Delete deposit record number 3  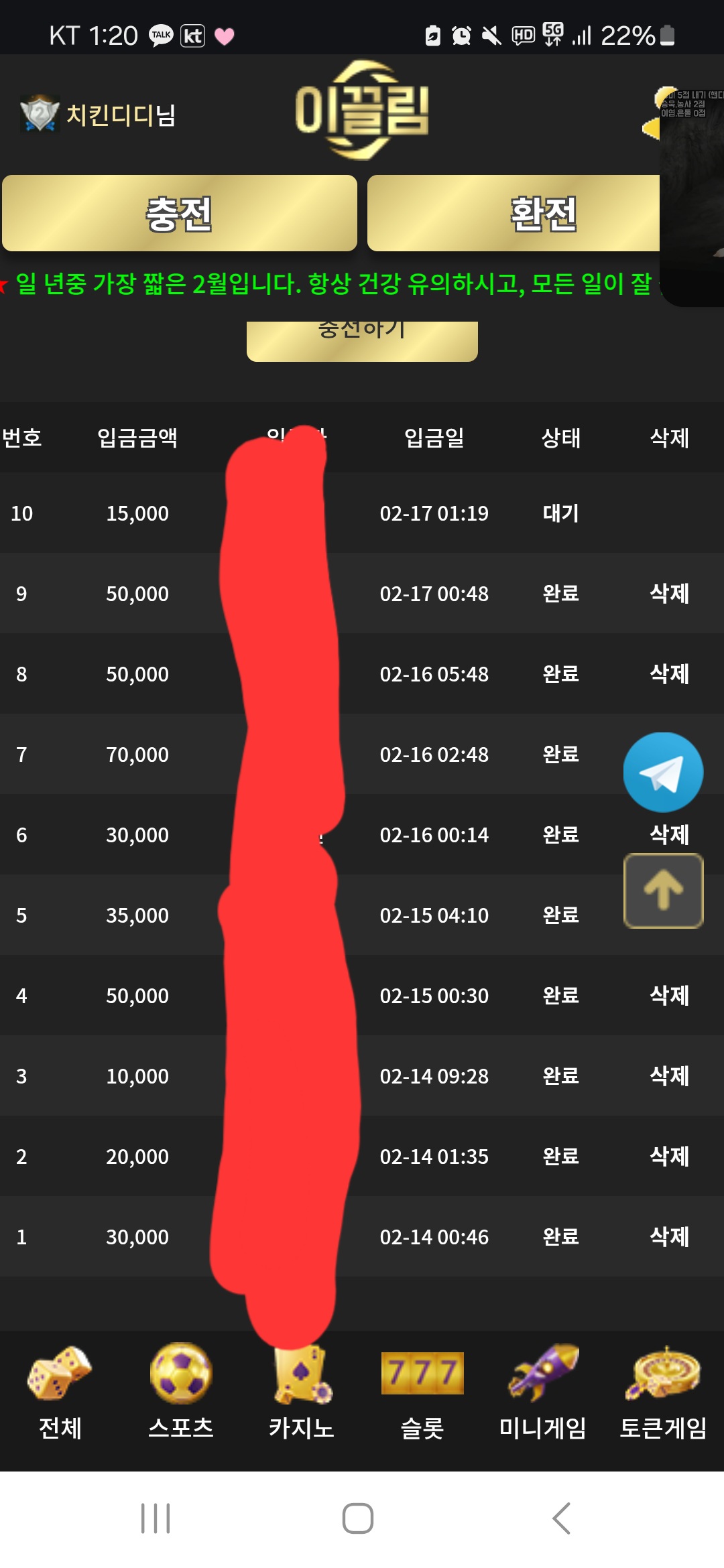[x=669, y=1076]
